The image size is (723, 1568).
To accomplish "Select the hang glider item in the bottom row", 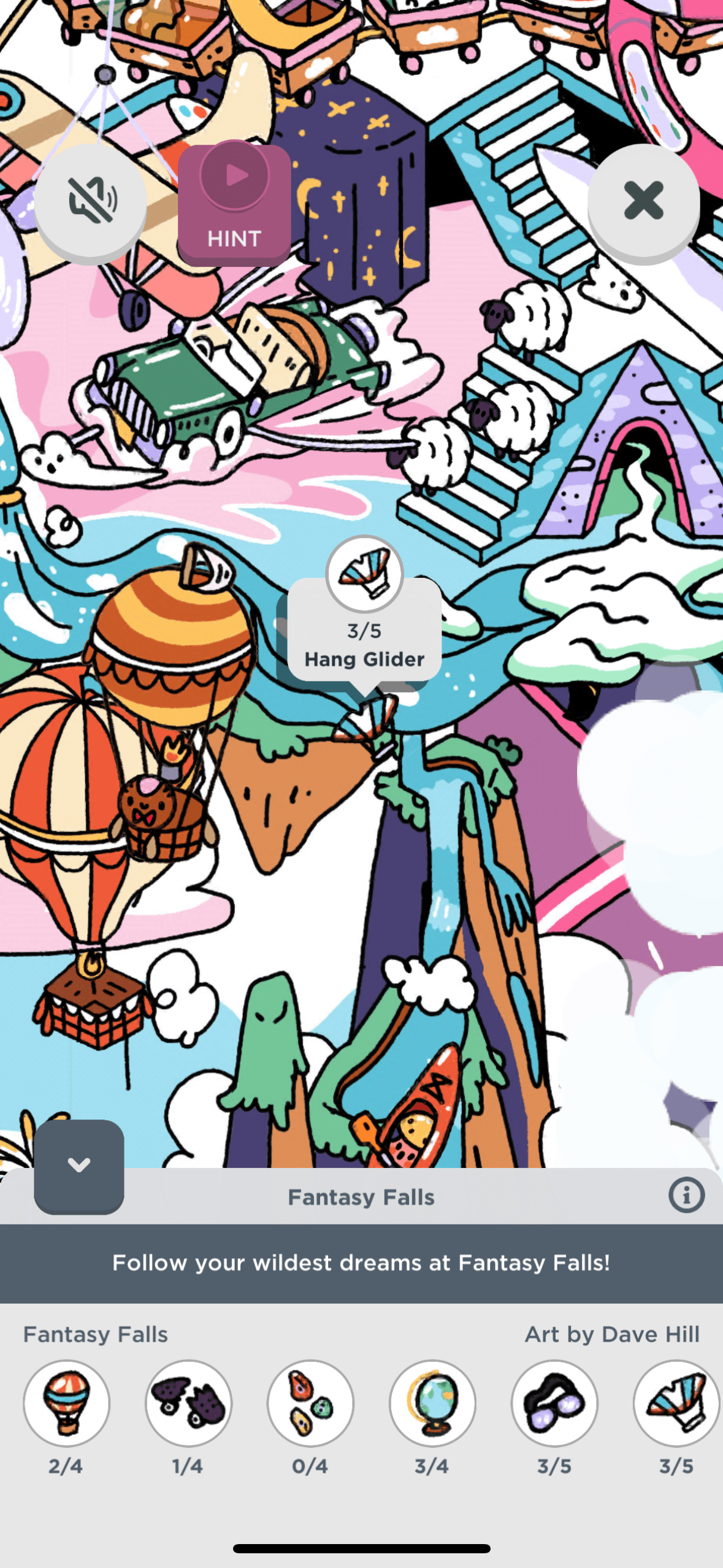I will [676, 1403].
